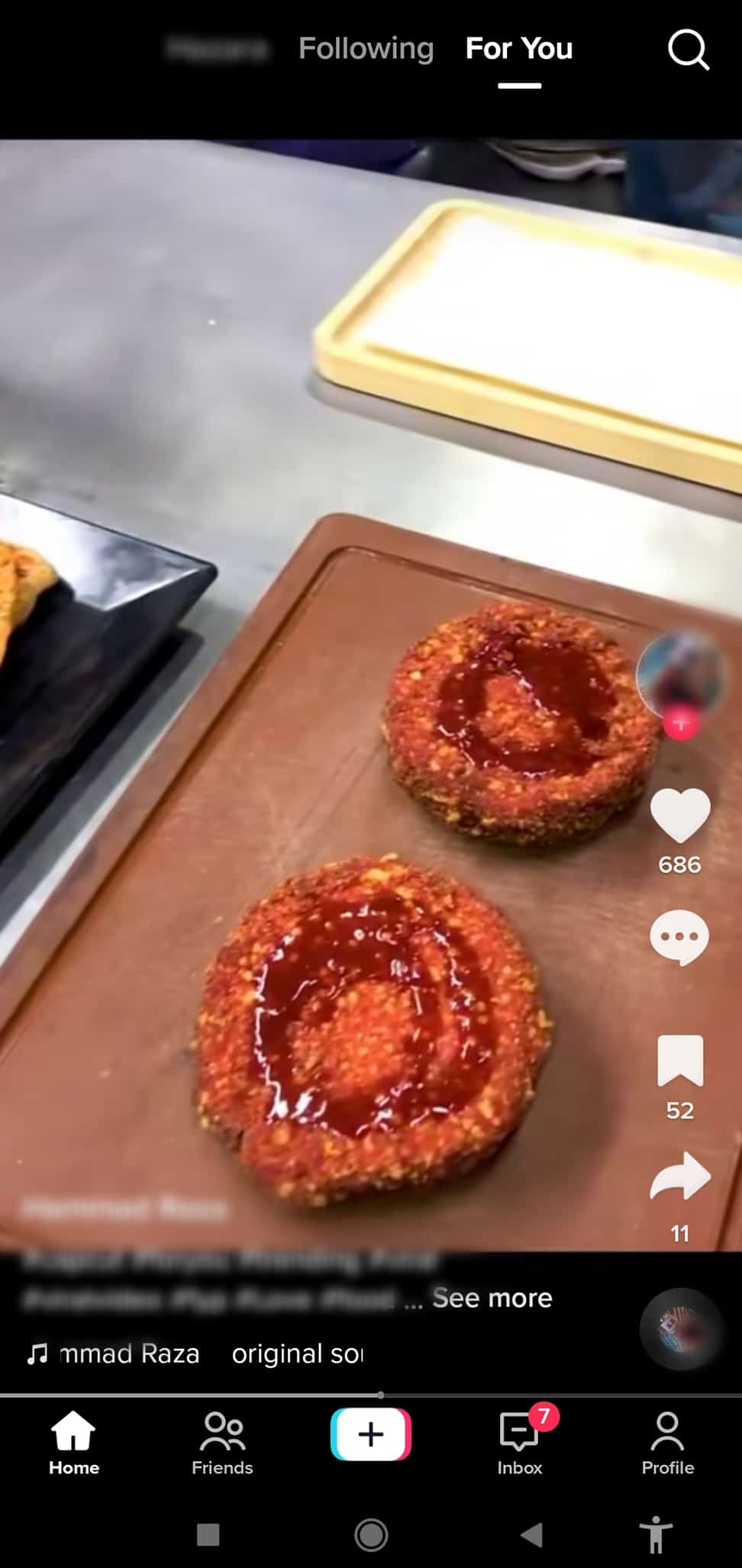742x1568 pixels.
Task: Open the Friends tab
Action: click(x=222, y=1444)
